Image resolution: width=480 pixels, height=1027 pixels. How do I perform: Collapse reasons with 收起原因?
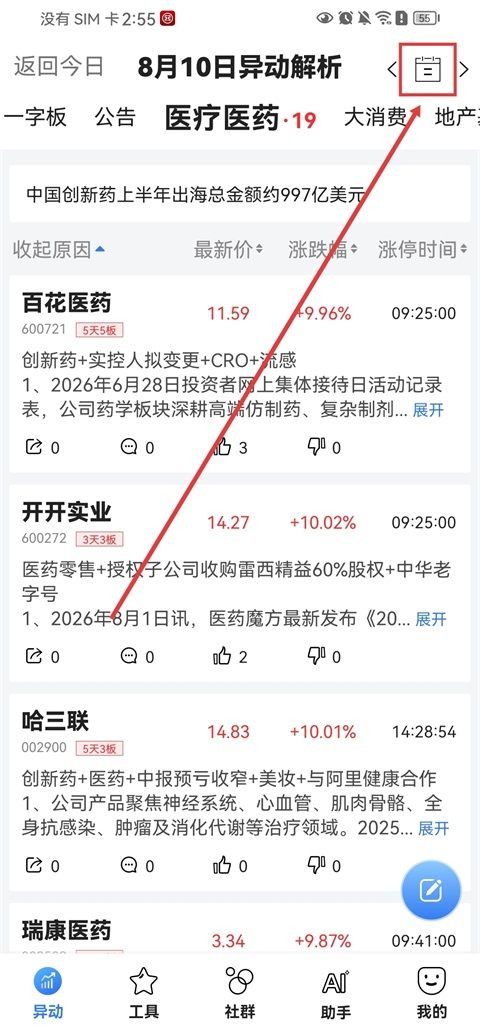pyautogui.click(x=59, y=249)
